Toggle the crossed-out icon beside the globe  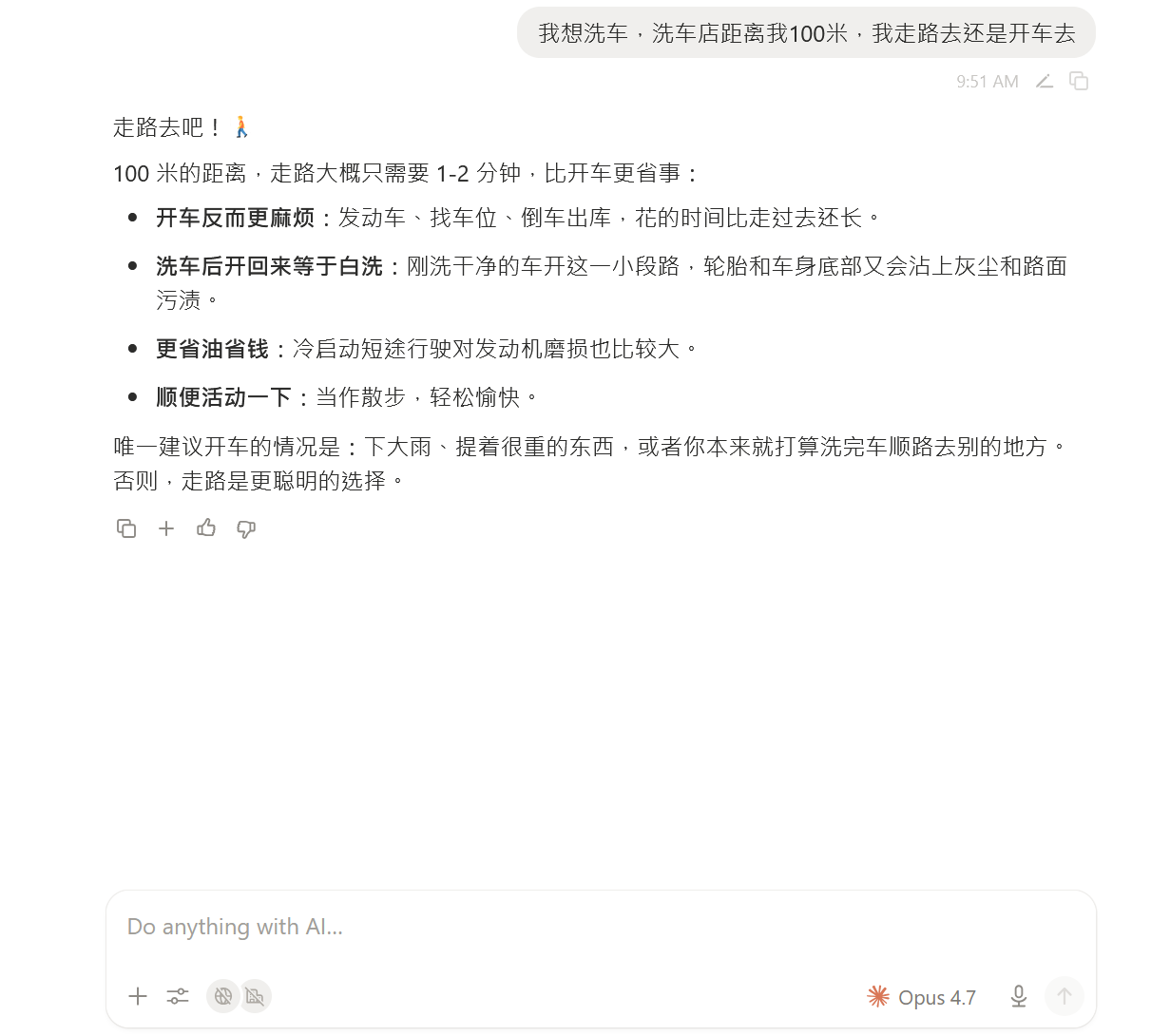pyautogui.click(x=255, y=996)
